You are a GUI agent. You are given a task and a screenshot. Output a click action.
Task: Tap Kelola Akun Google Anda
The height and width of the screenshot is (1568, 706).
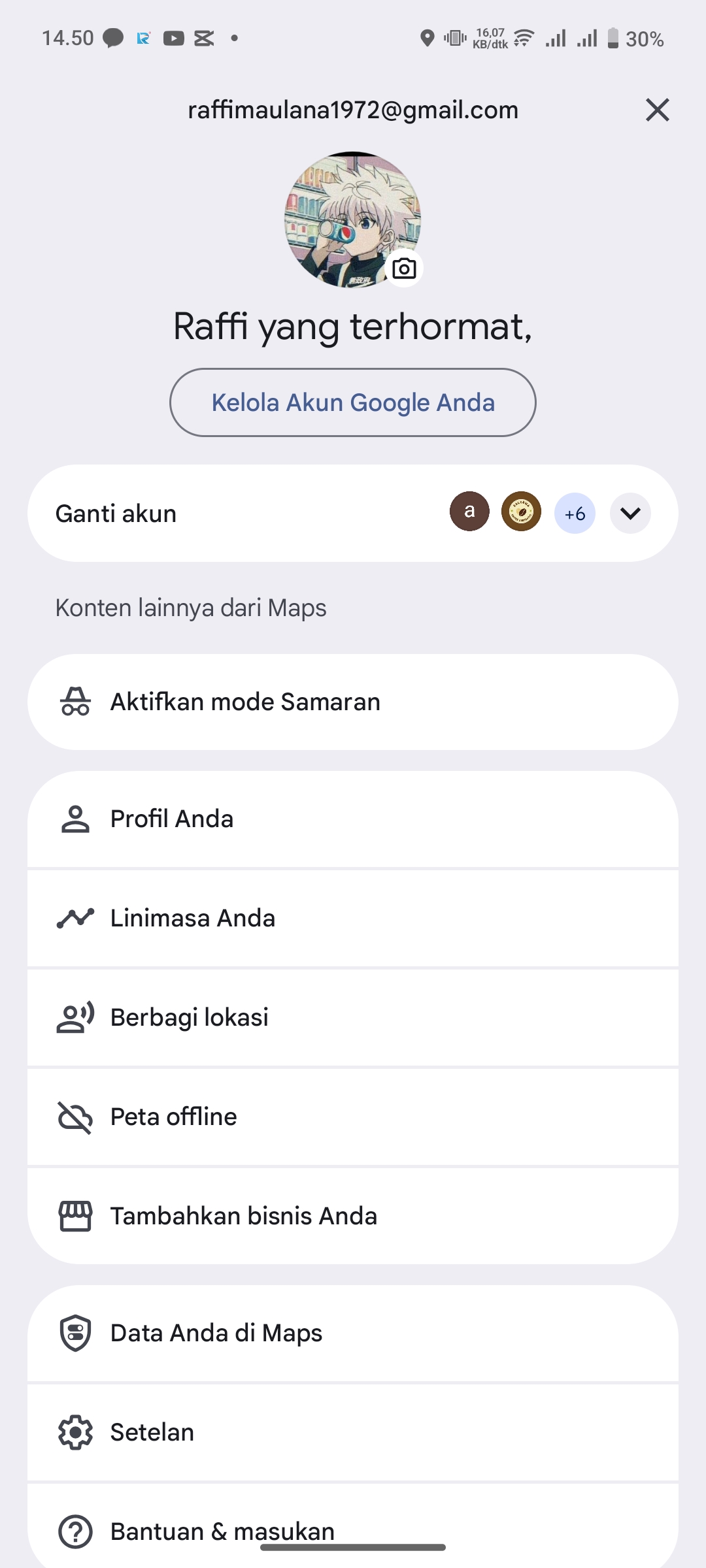(353, 402)
